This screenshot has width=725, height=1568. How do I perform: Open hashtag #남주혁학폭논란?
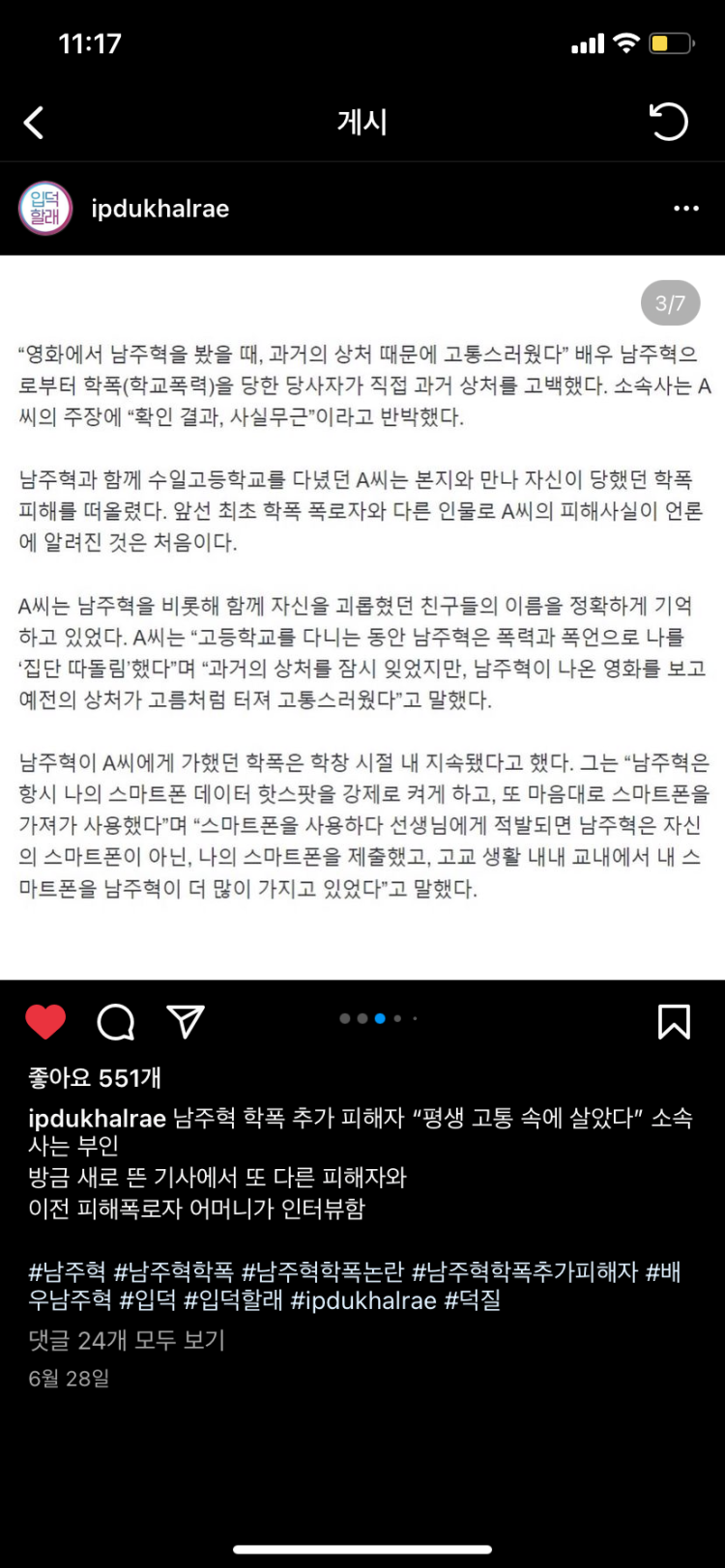[322, 1271]
